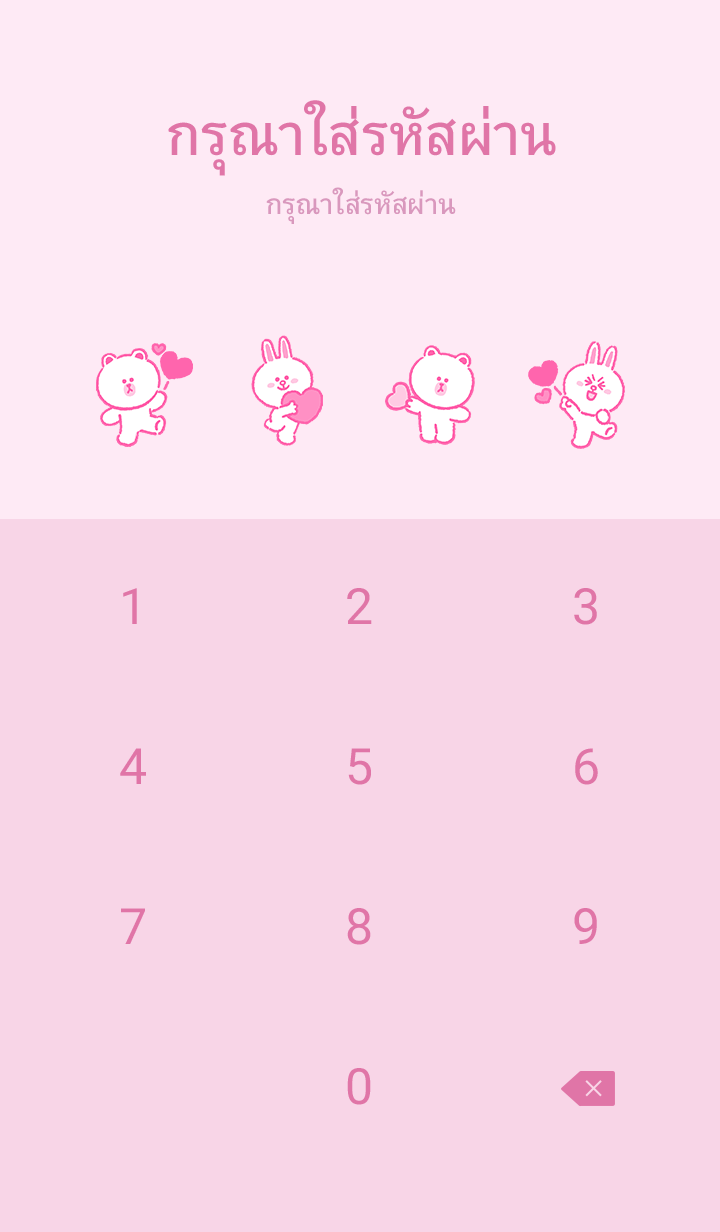Tap the number 4 key
The width and height of the screenshot is (720, 1232).
(132, 767)
